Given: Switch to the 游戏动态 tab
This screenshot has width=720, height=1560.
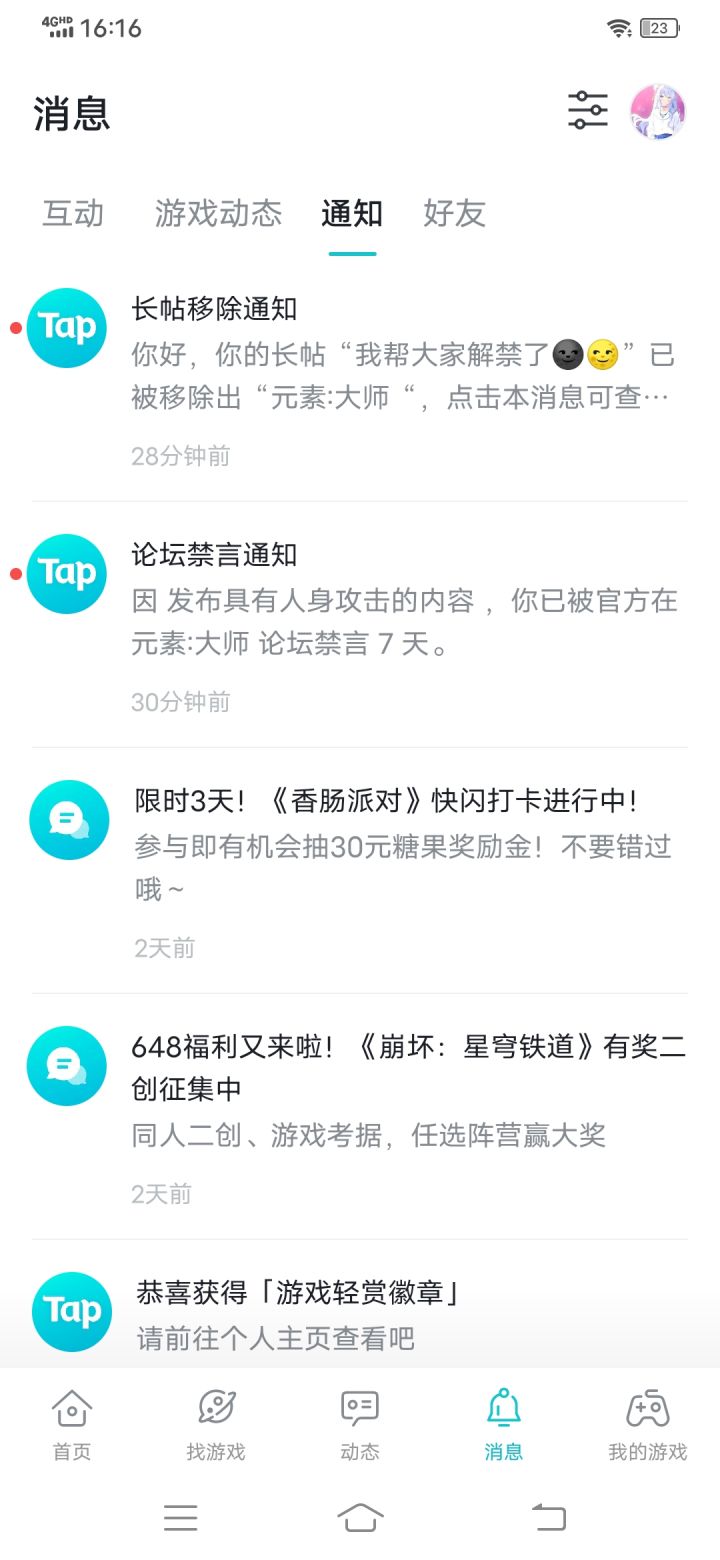Looking at the screenshot, I should [218, 213].
